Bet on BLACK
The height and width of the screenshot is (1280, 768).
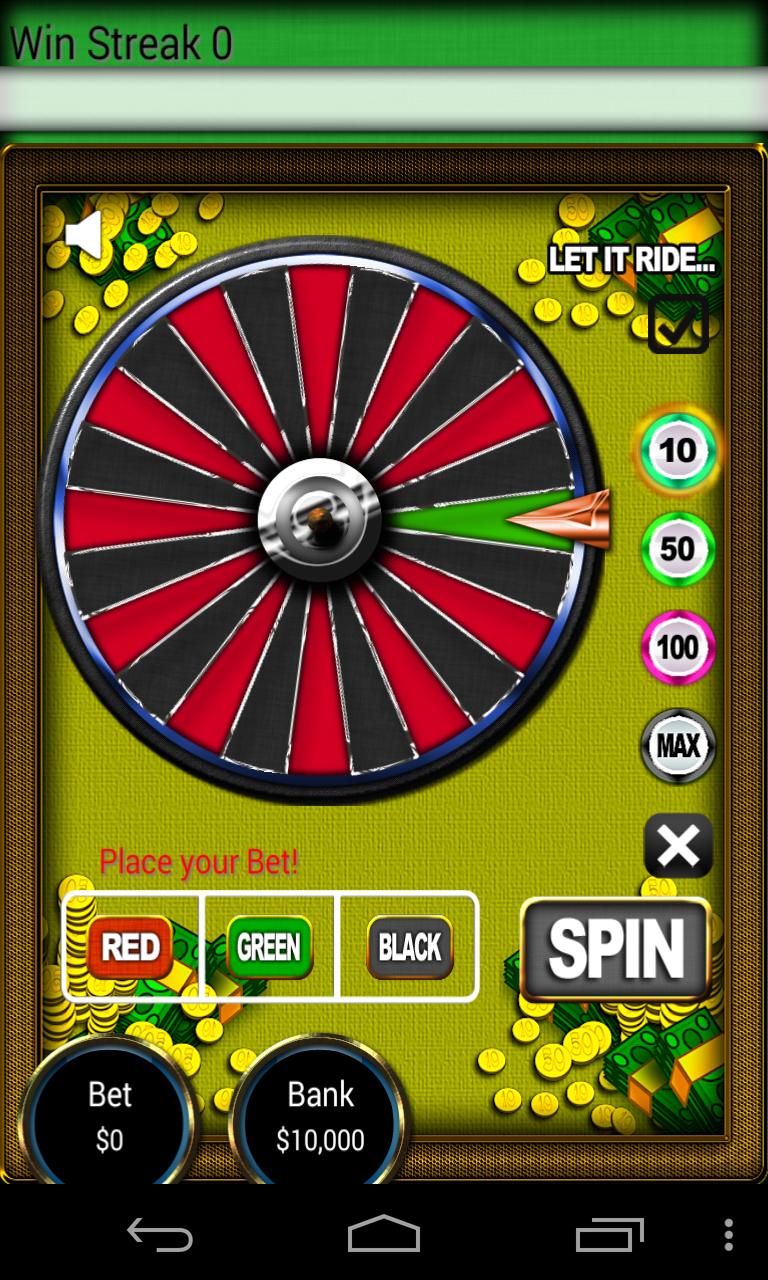point(409,946)
